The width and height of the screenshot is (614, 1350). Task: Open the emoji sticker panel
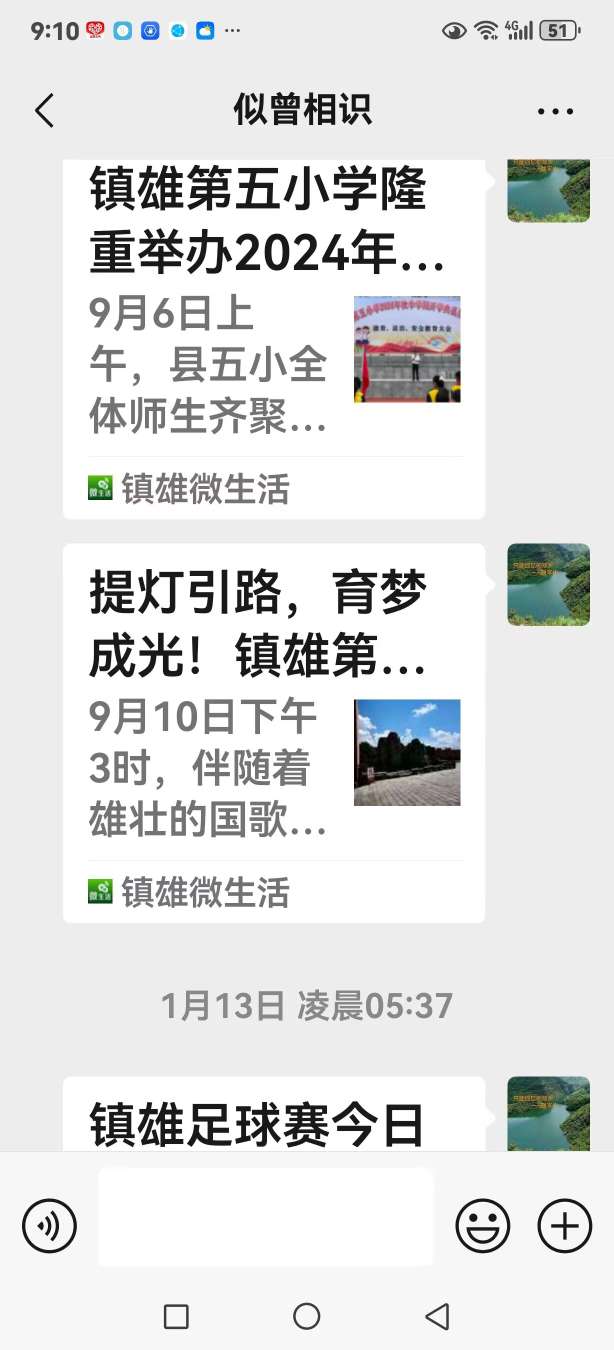coord(482,1225)
